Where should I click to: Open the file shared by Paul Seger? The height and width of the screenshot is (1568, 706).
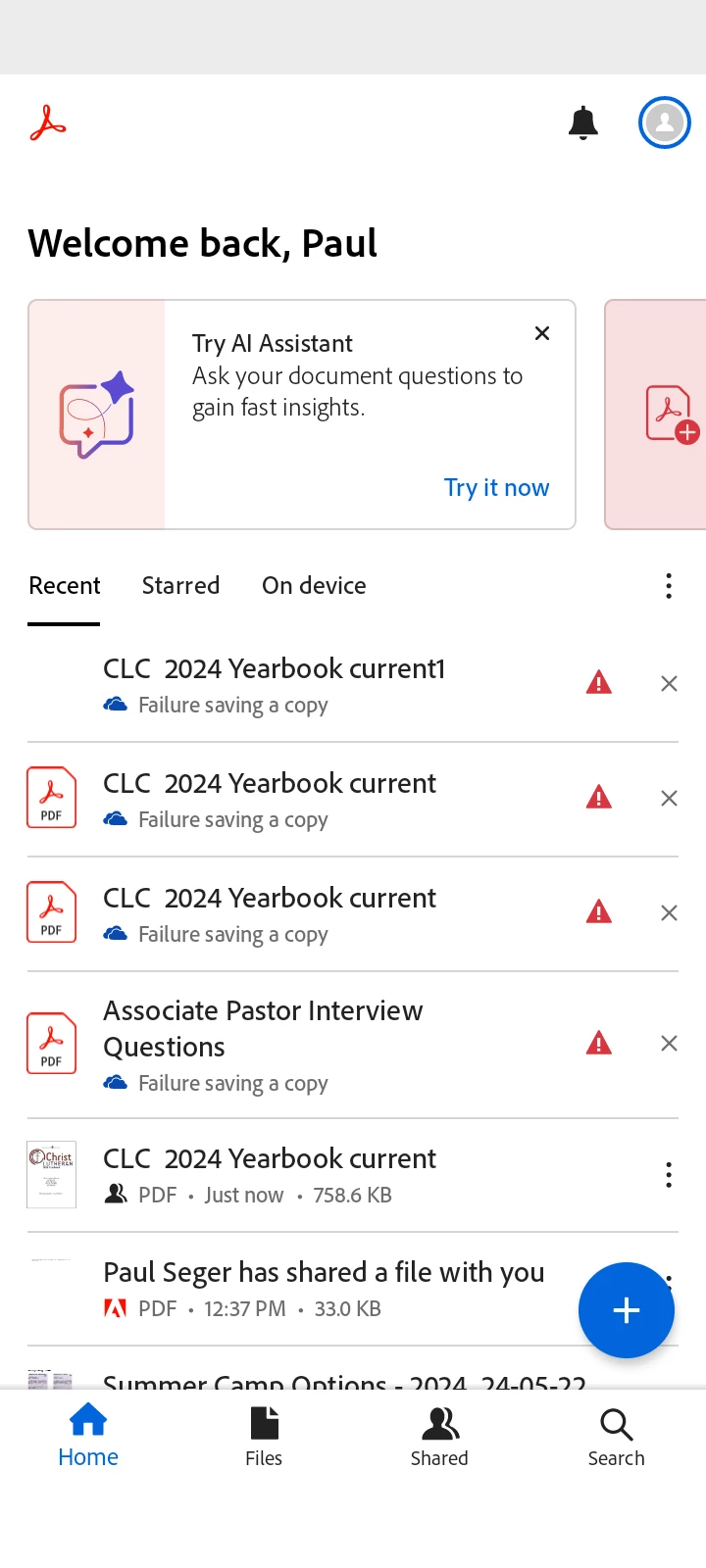(x=324, y=1273)
